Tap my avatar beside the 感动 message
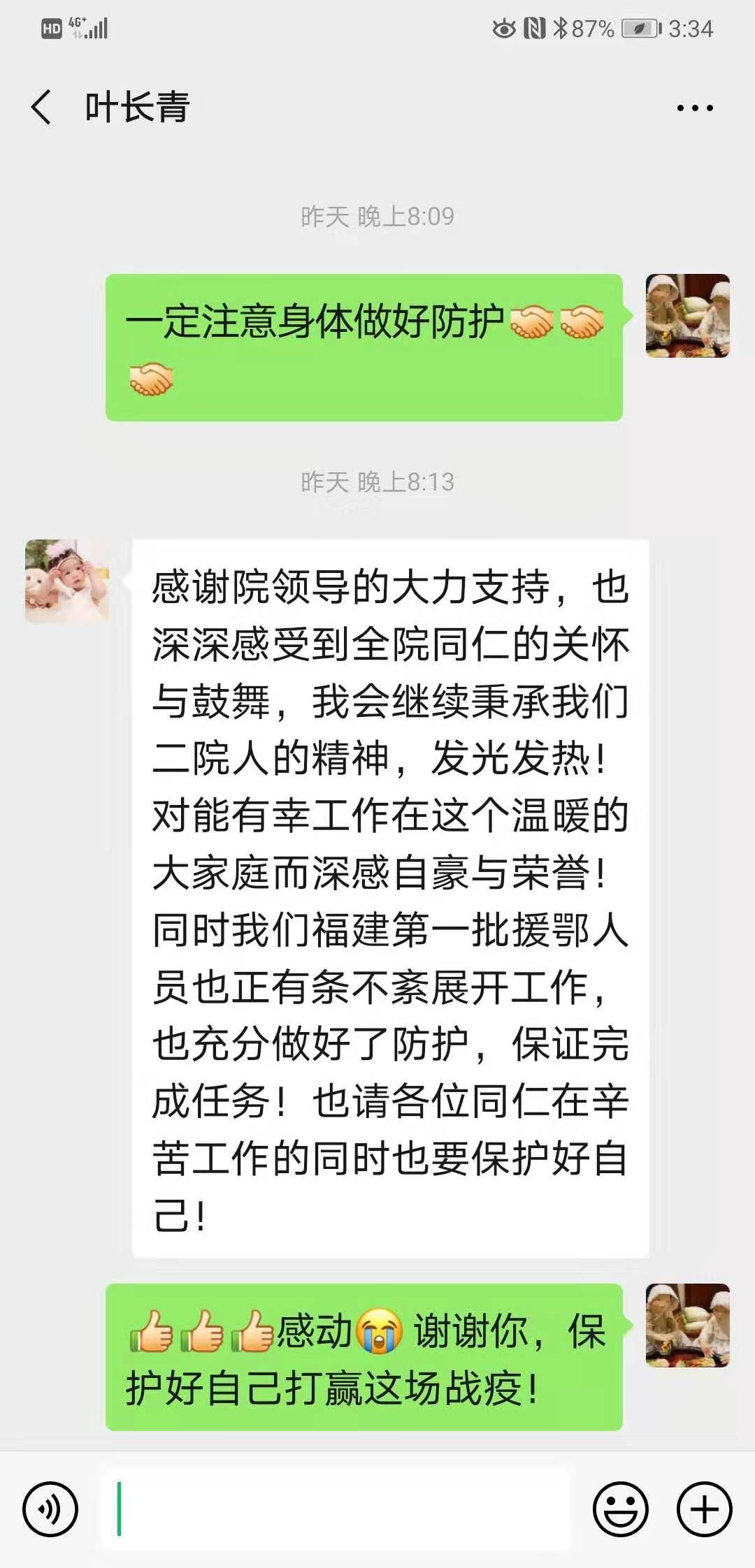755x1568 pixels. (x=687, y=1325)
